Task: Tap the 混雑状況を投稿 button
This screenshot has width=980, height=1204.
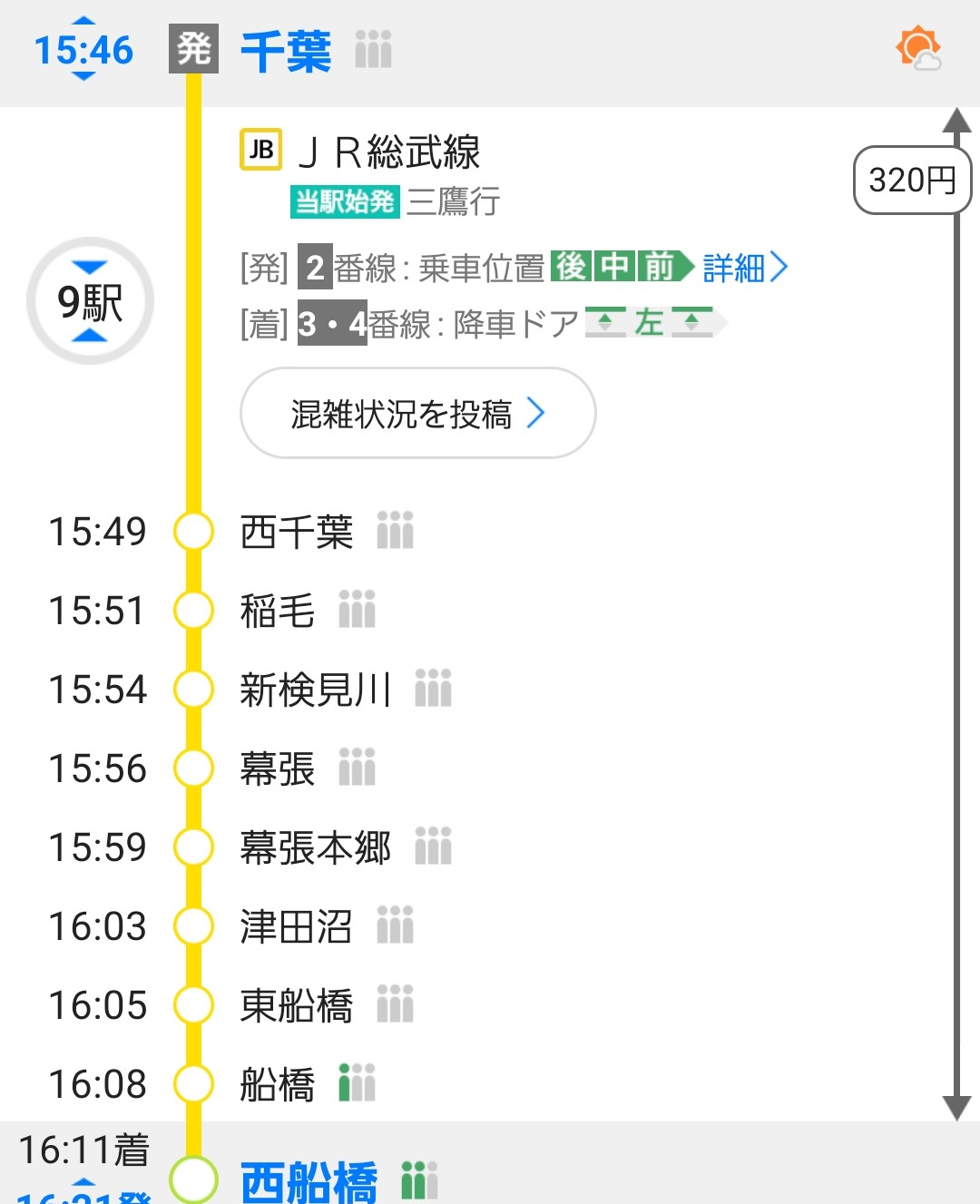Action: (x=417, y=414)
